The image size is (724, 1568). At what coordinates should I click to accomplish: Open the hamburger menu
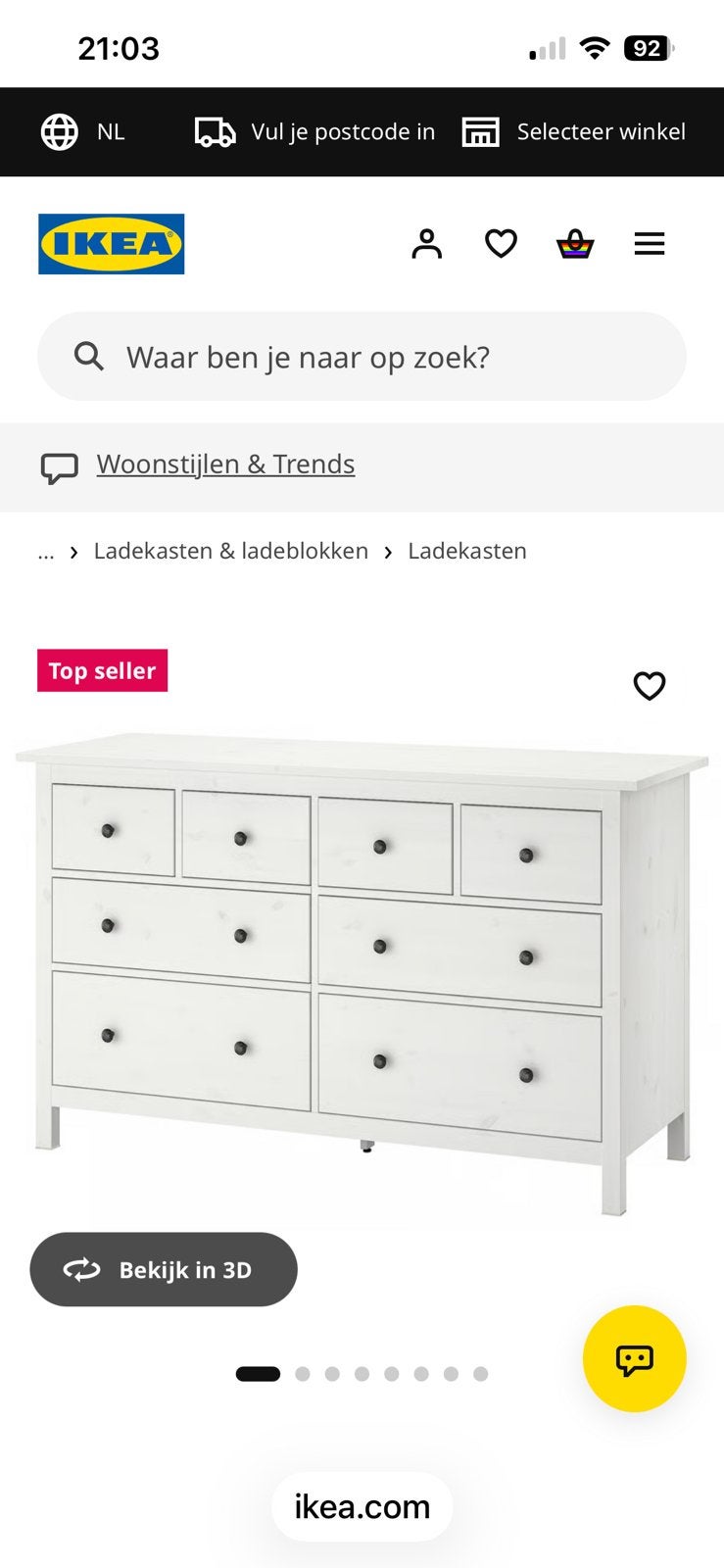[650, 244]
